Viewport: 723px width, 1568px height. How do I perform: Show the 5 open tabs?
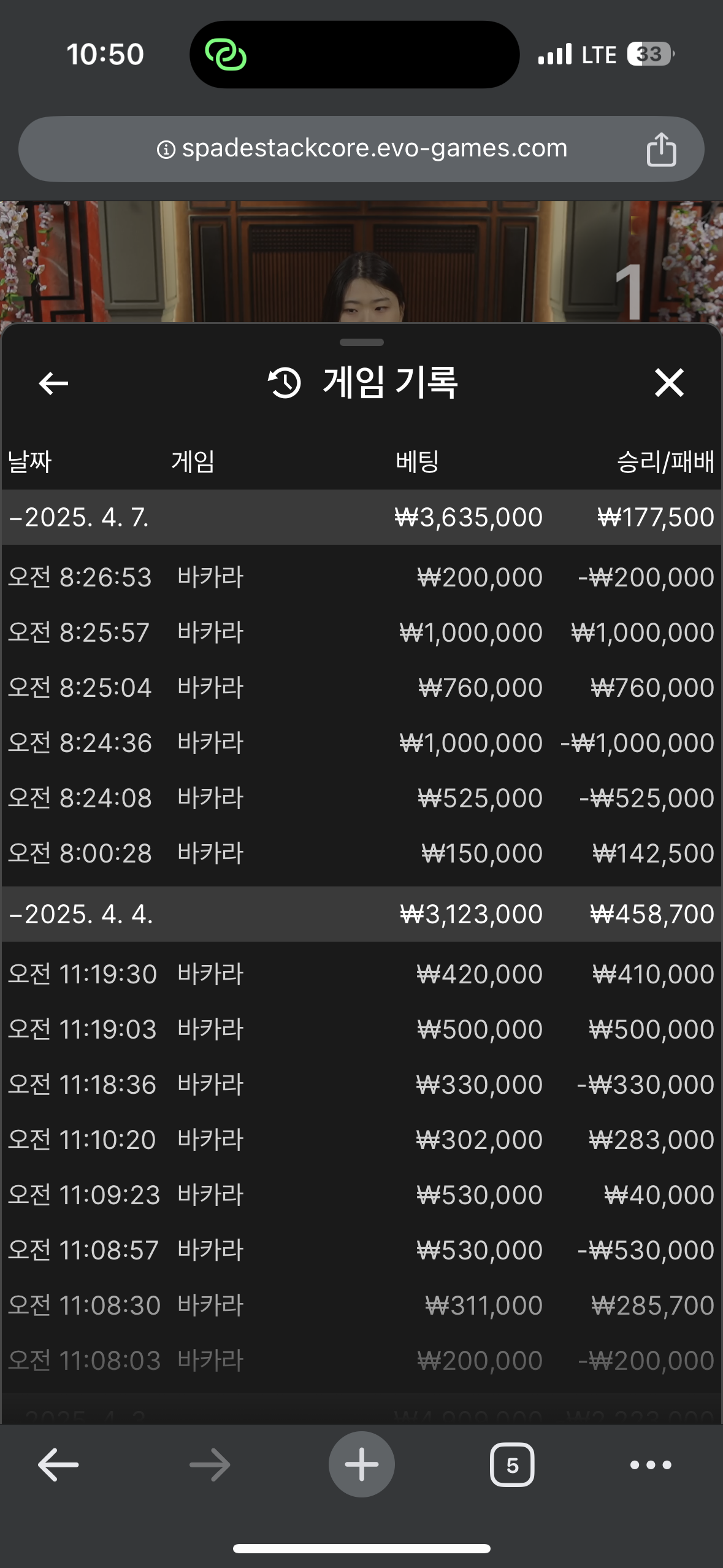(x=512, y=1465)
